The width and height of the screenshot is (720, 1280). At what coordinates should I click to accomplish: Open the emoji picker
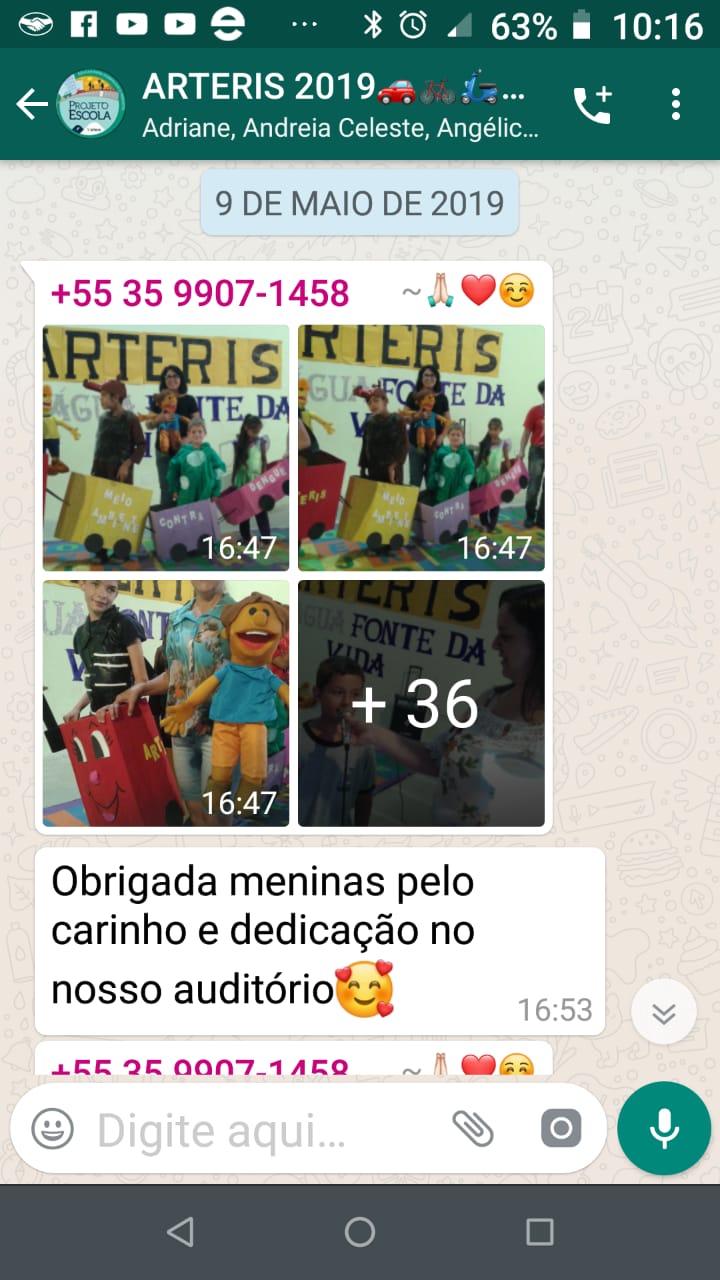[52, 1130]
